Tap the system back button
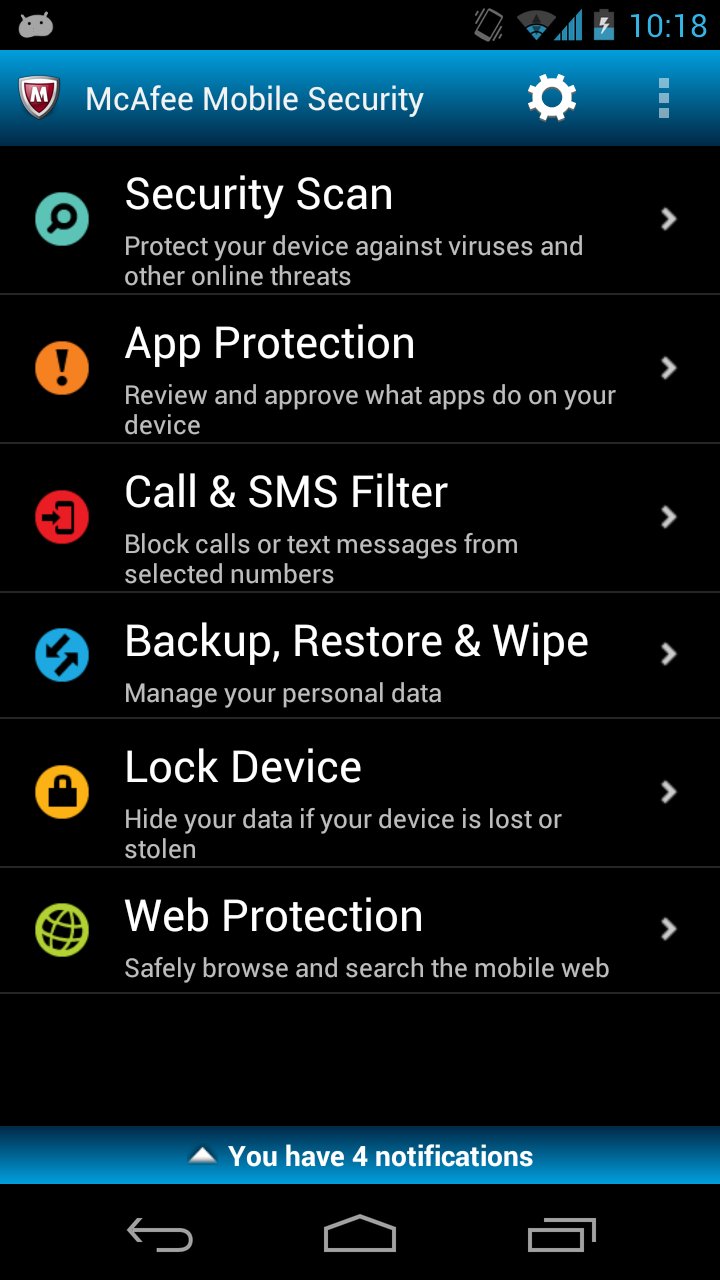The width and height of the screenshot is (720, 1280). pos(160,1235)
